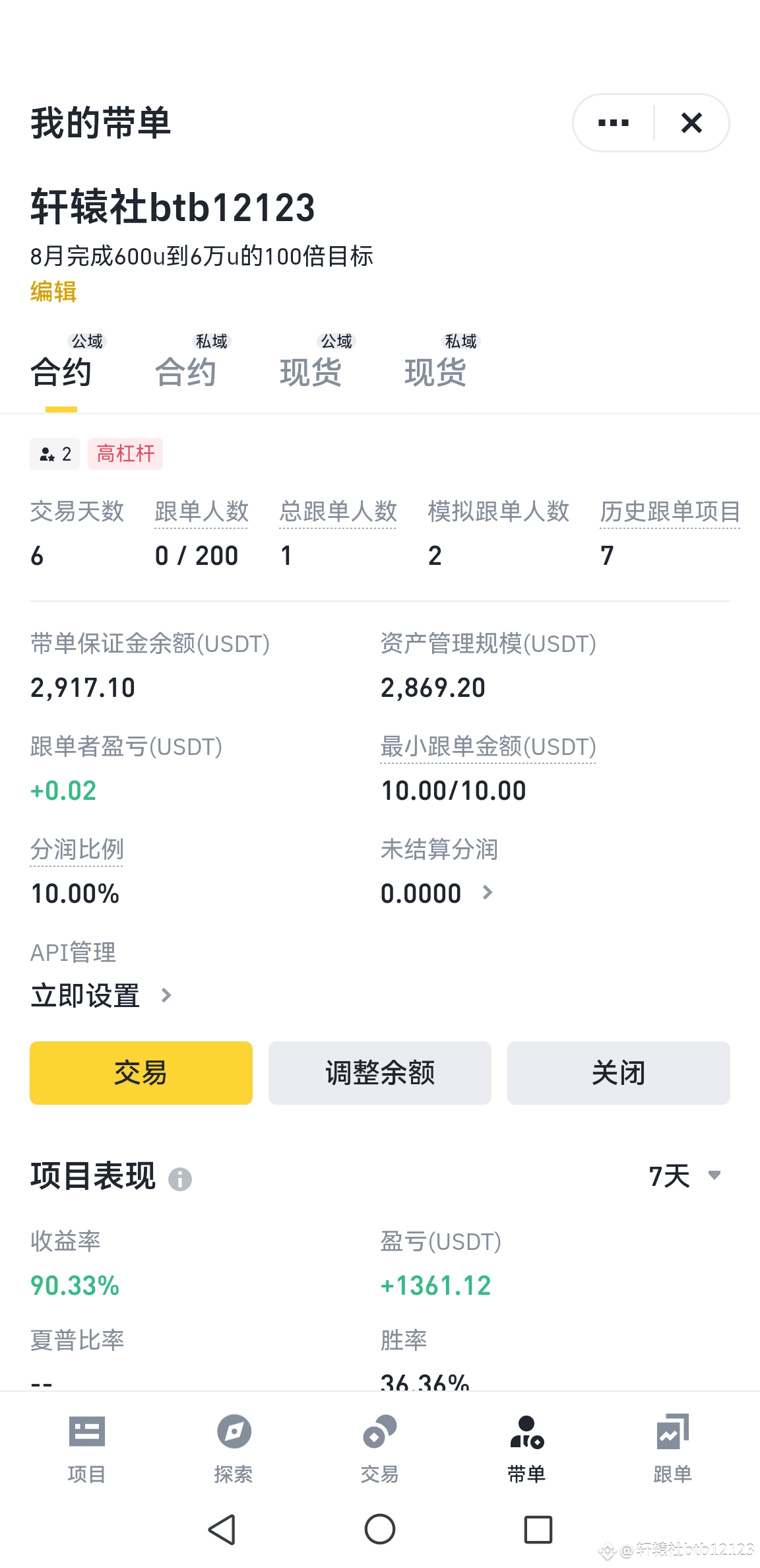Switch to the 私域 现货 tab
This screenshot has width=760, height=1568.
(x=435, y=362)
